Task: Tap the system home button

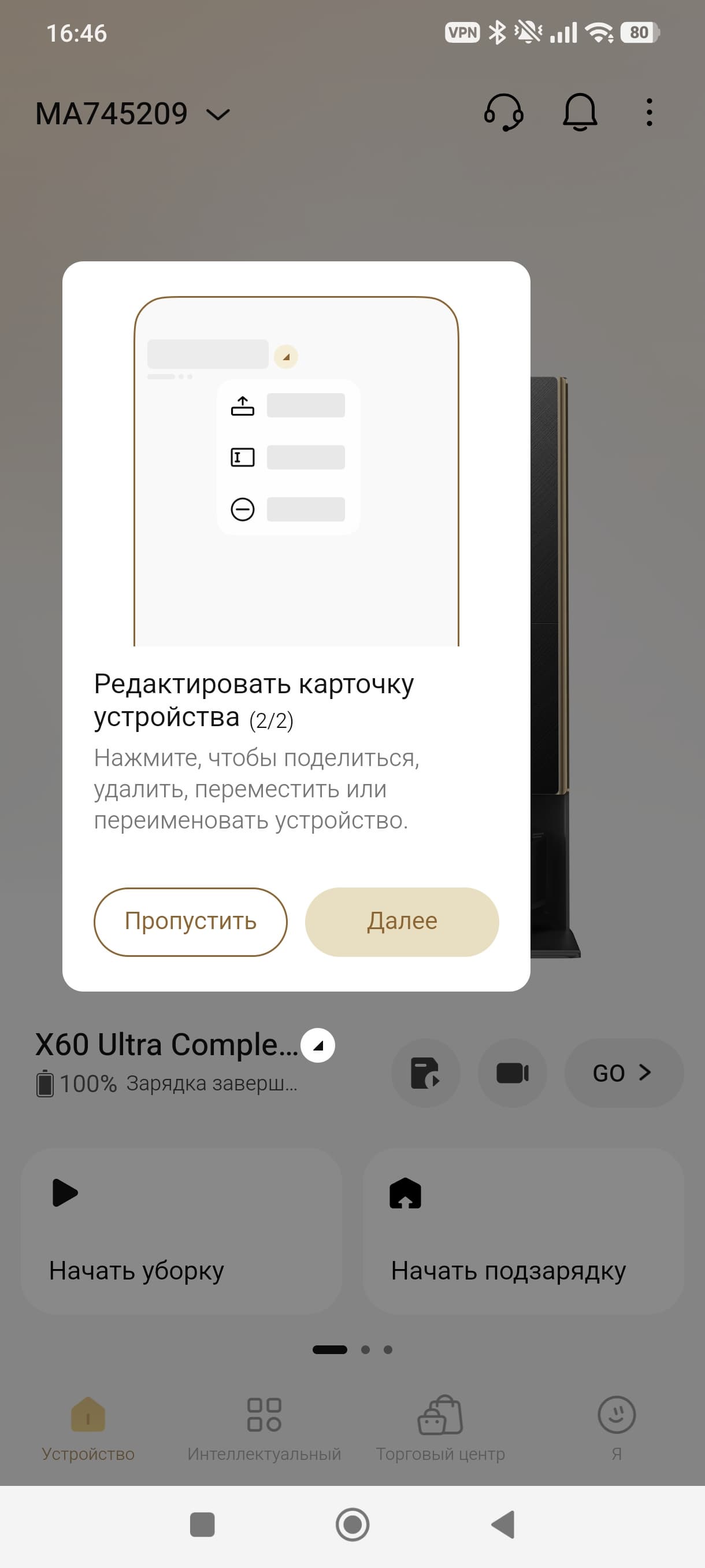Action: click(352, 1525)
